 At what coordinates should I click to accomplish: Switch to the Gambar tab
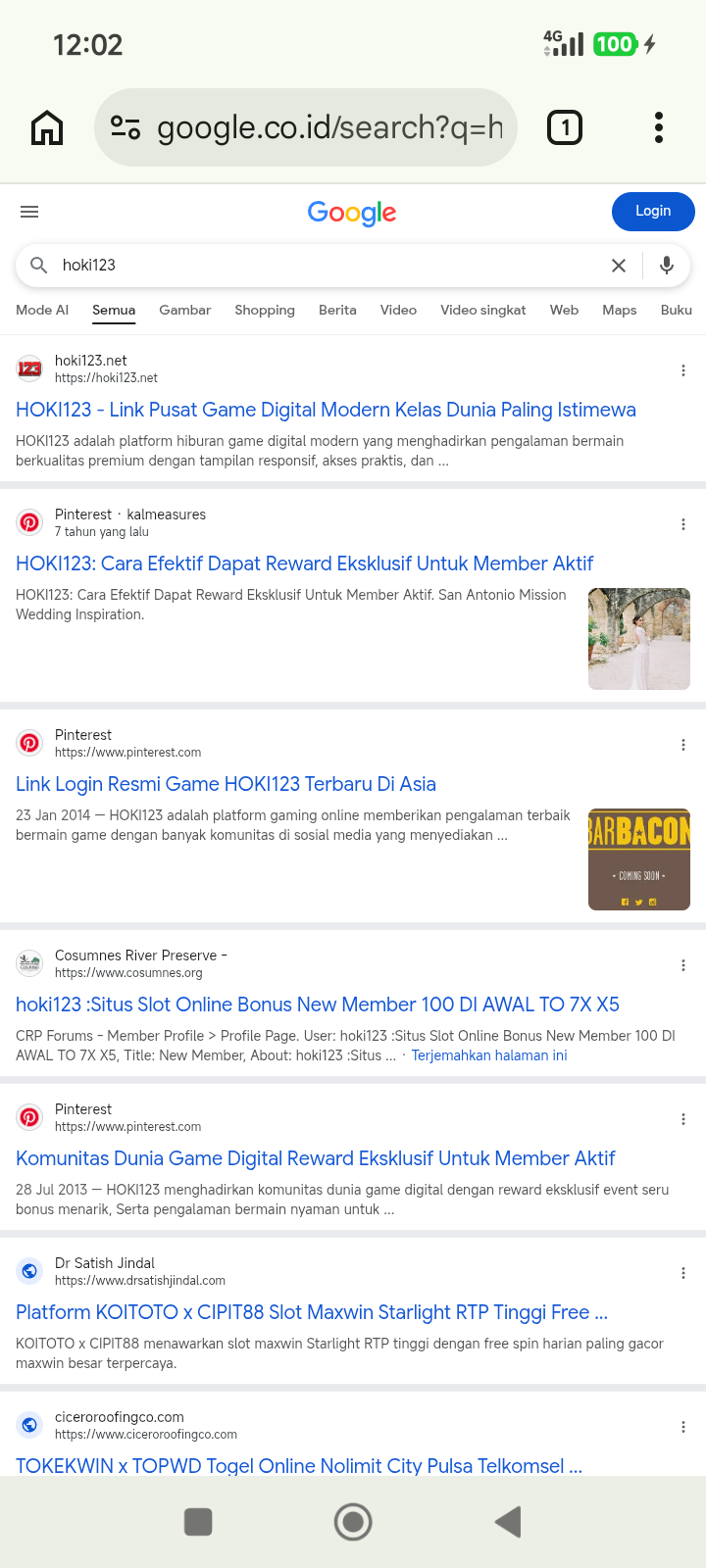185,310
